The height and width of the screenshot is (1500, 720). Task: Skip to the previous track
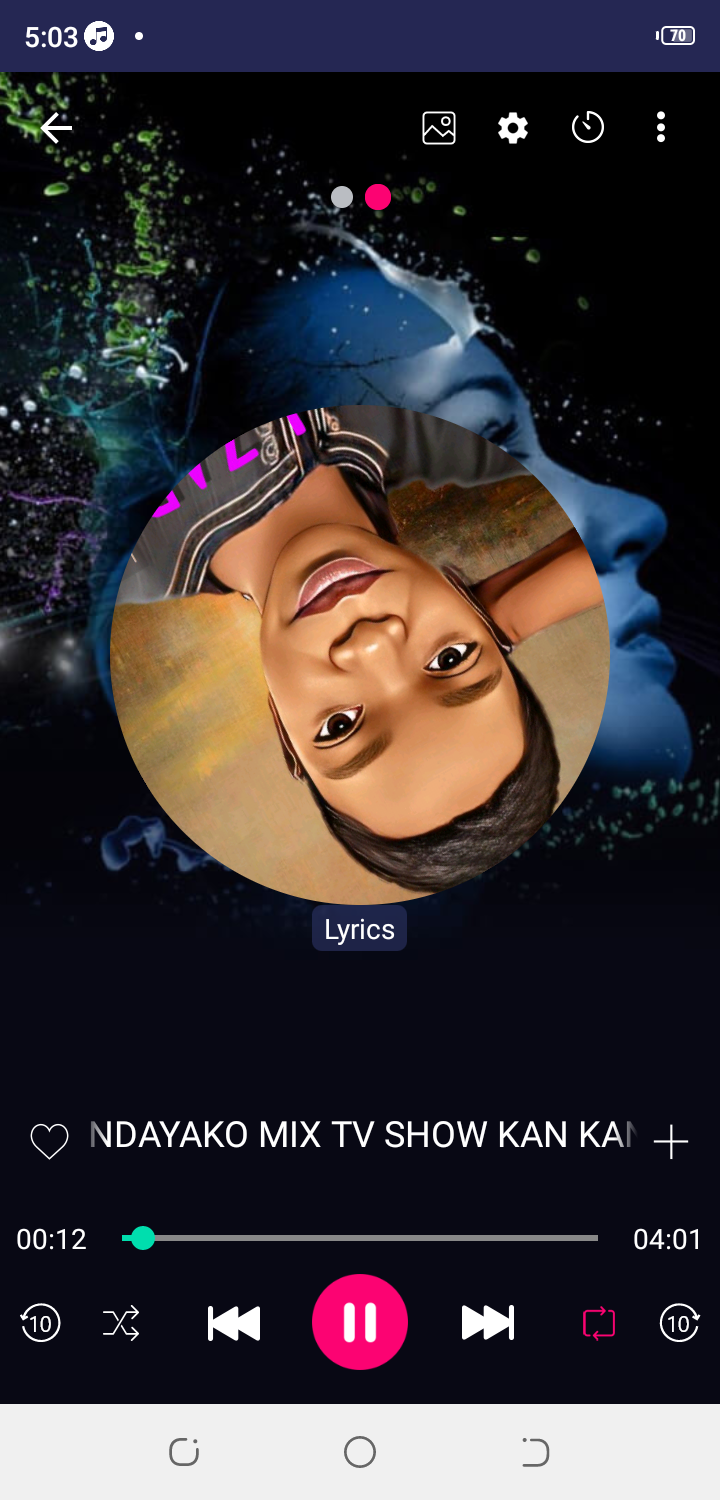(x=234, y=1323)
